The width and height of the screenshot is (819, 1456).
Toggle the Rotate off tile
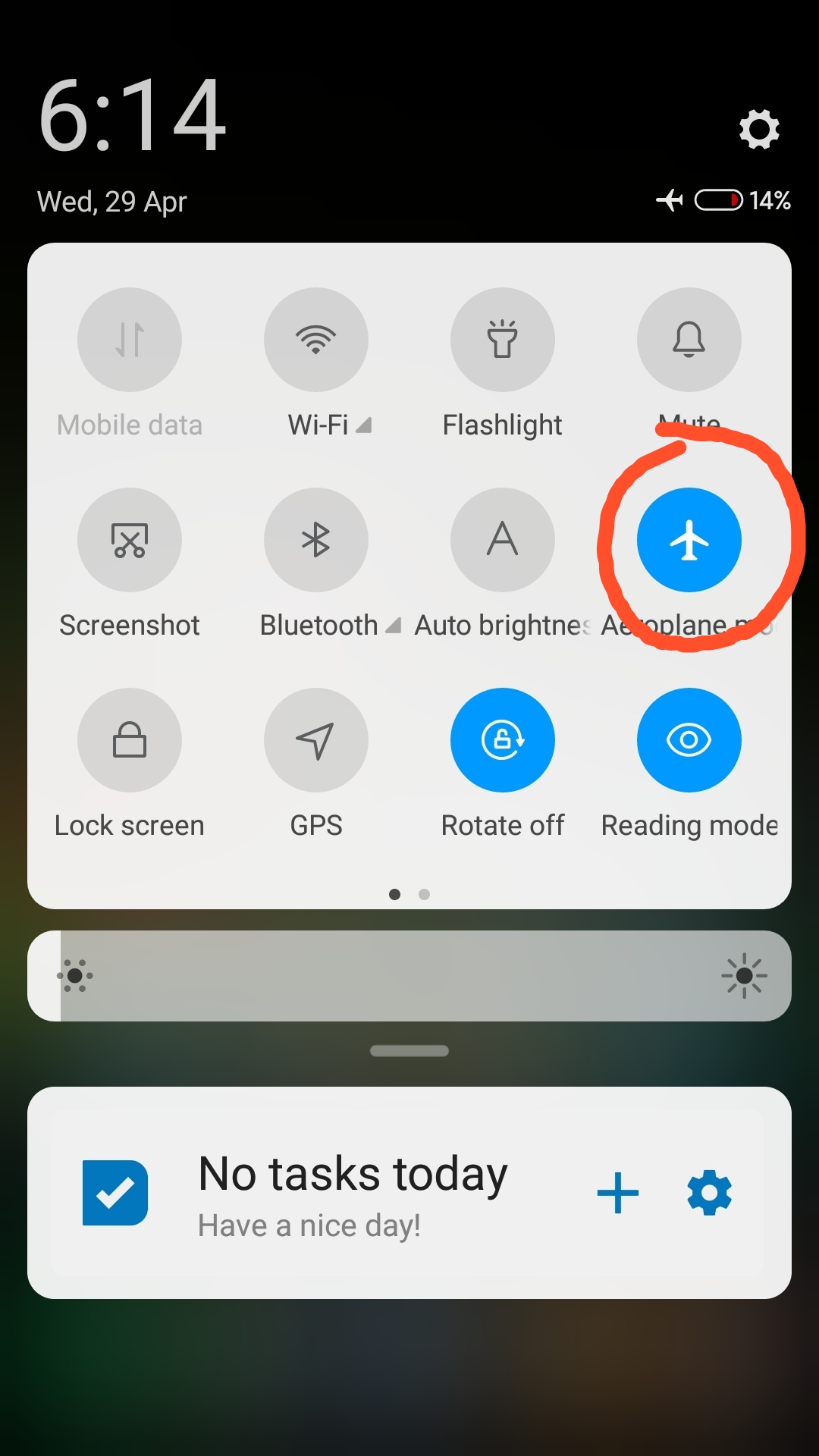pos(503,740)
